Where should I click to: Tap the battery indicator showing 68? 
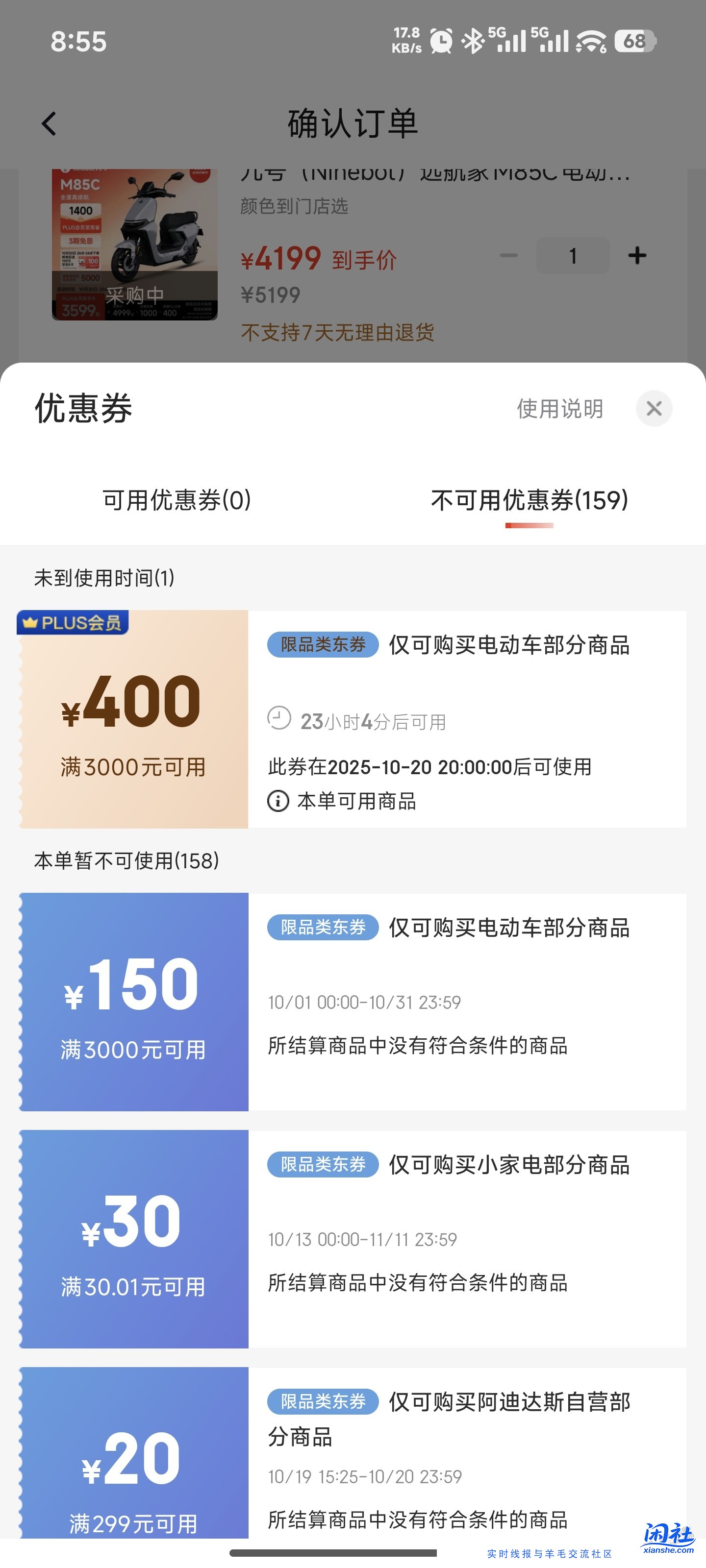click(x=635, y=40)
